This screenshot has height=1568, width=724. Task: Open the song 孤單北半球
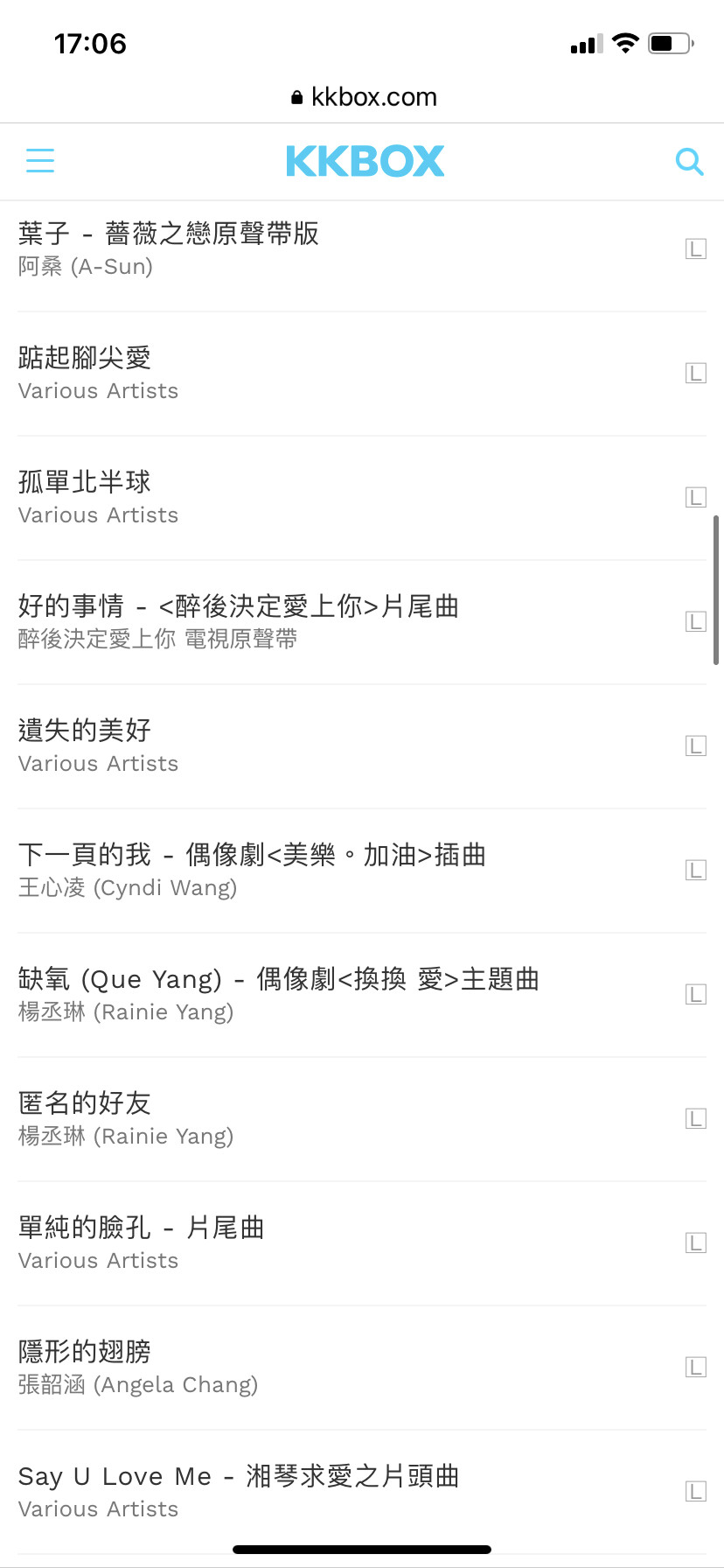(362, 498)
